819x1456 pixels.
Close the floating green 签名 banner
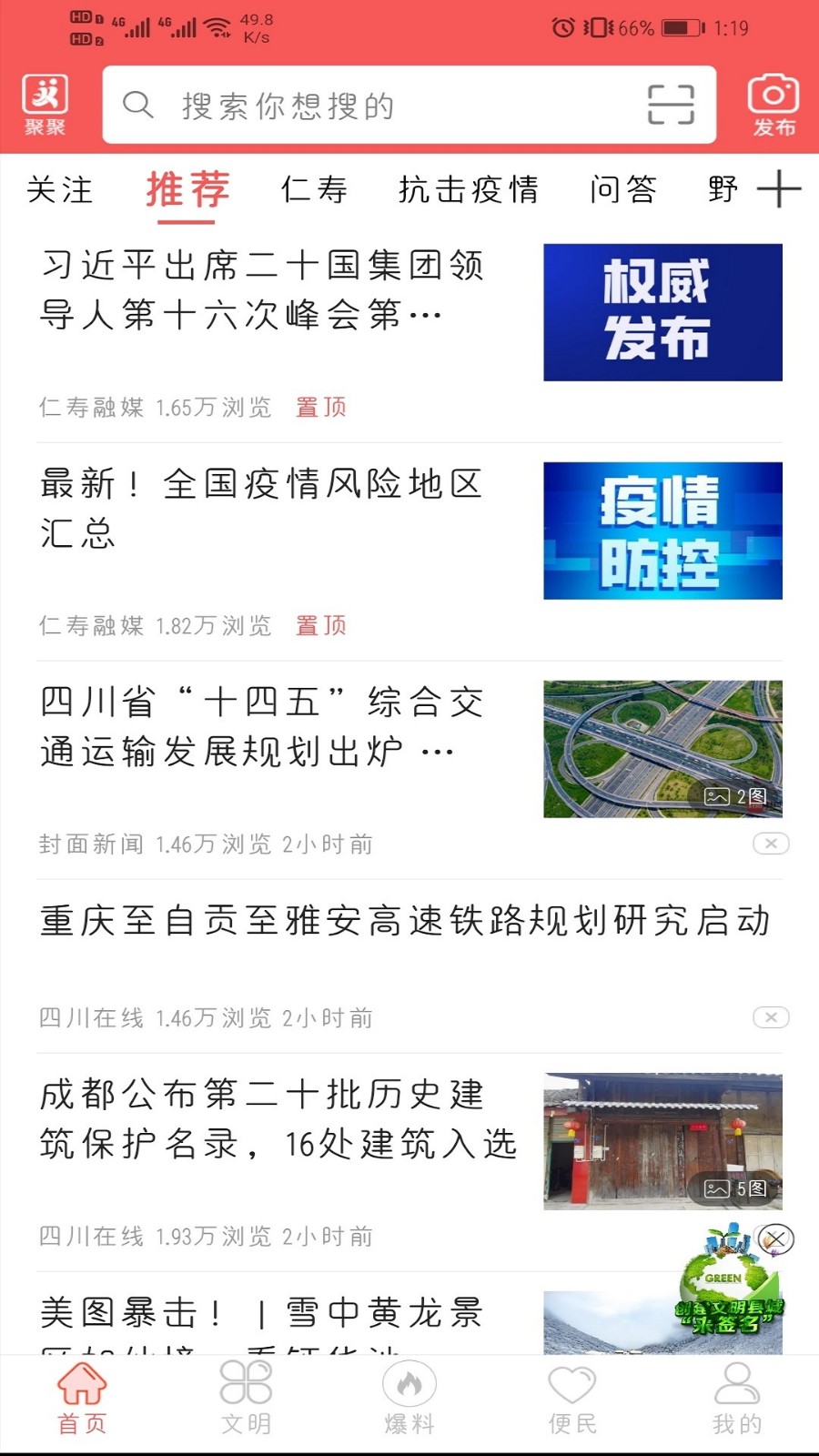coord(776,1239)
